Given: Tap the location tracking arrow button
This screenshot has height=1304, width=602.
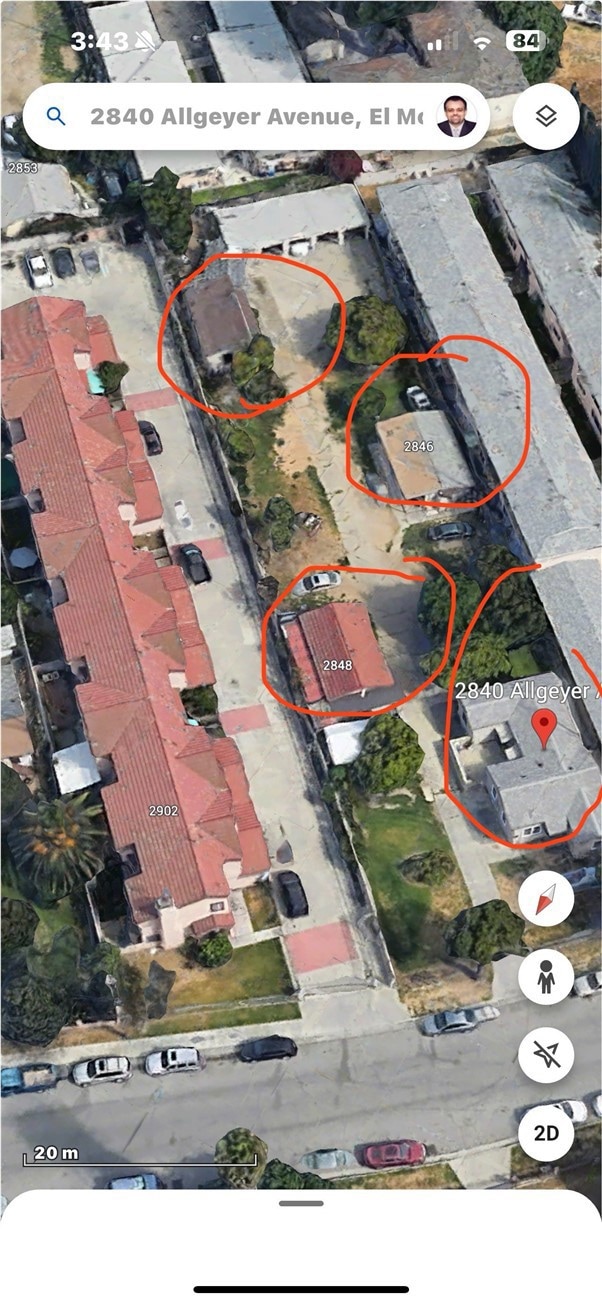Looking at the screenshot, I should [545, 1055].
